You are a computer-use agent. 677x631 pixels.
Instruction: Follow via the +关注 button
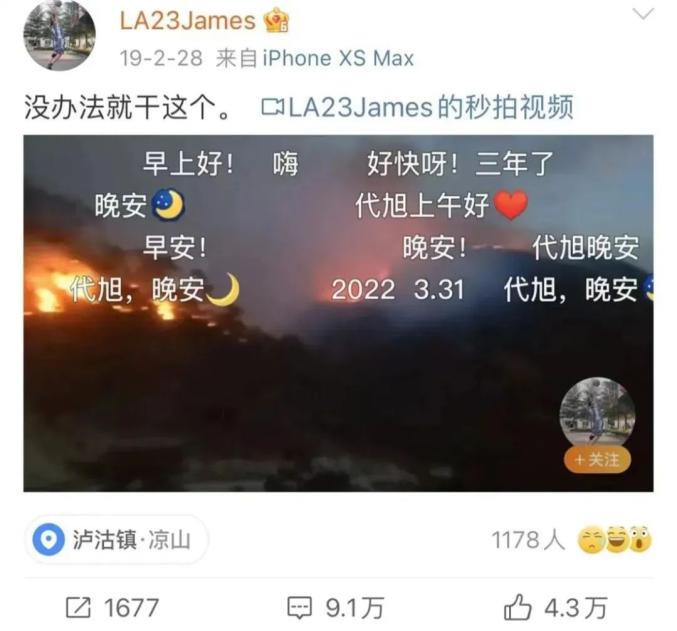coord(597,460)
